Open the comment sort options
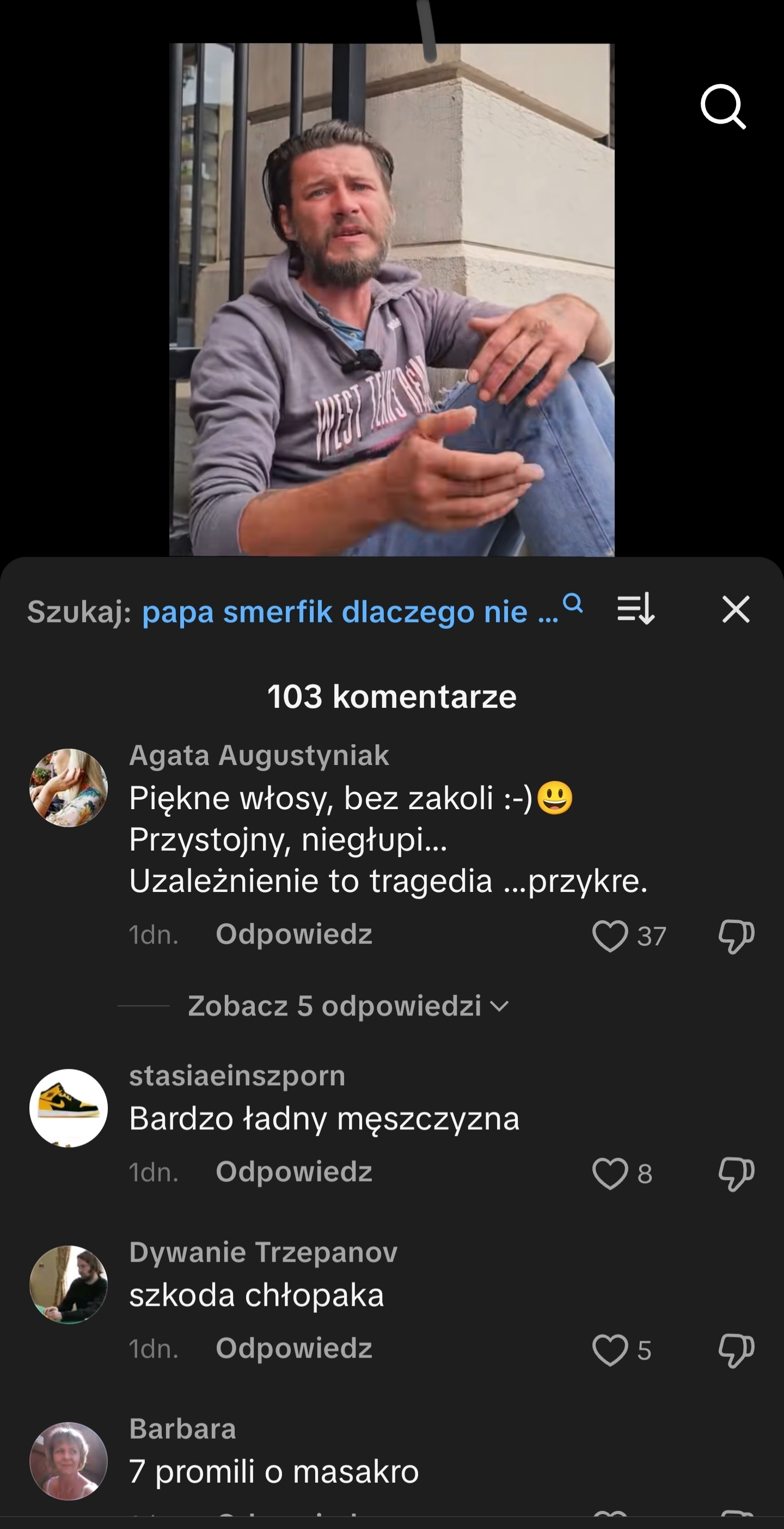 635,609
